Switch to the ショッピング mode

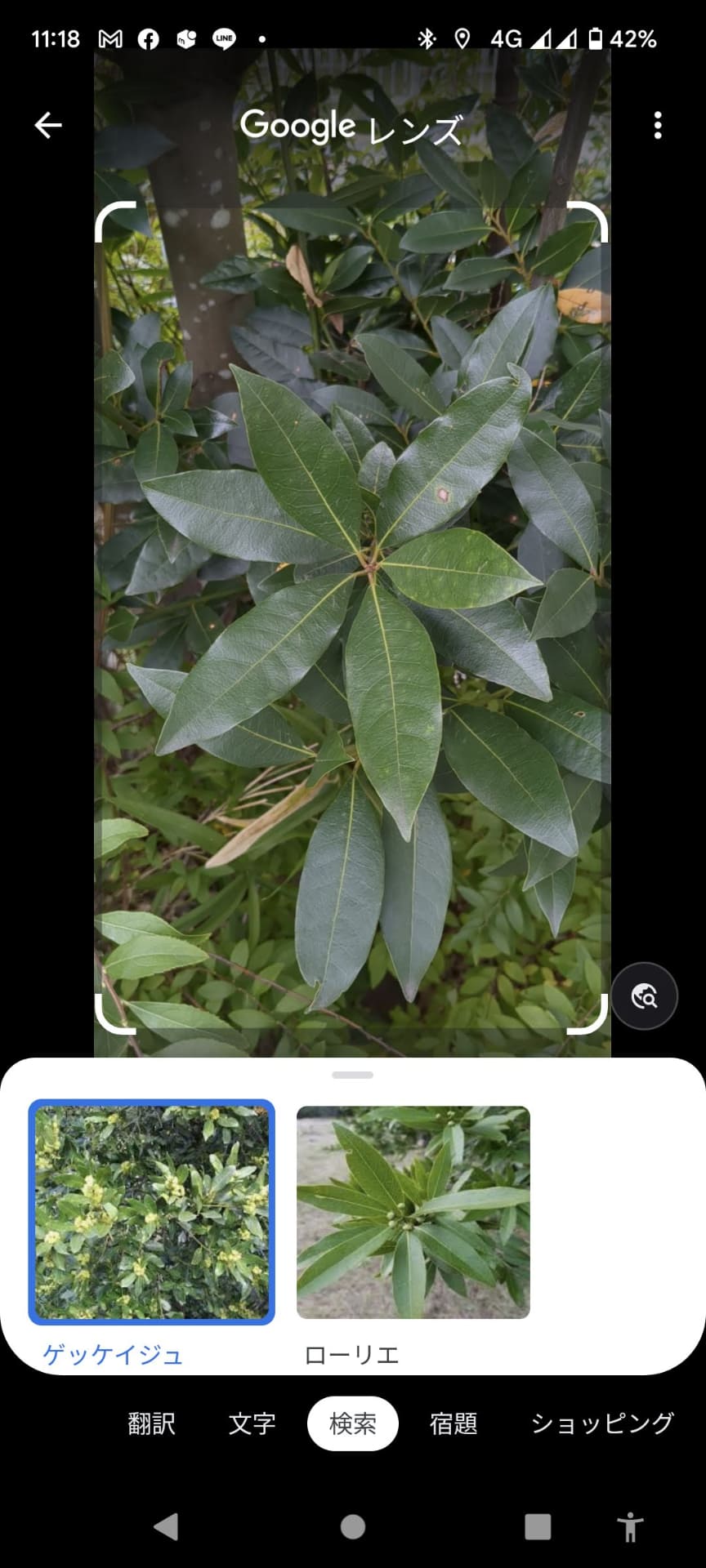pyautogui.click(x=602, y=1423)
